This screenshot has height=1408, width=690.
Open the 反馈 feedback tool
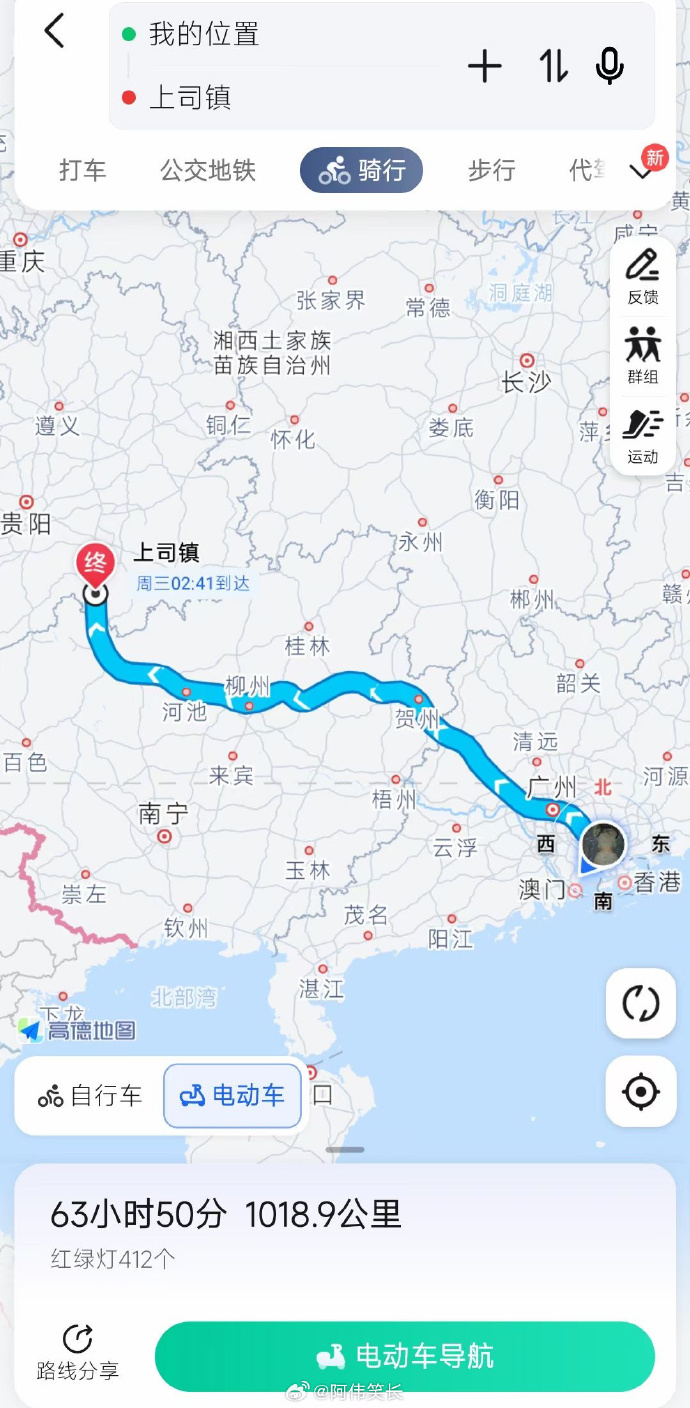coord(643,276)
